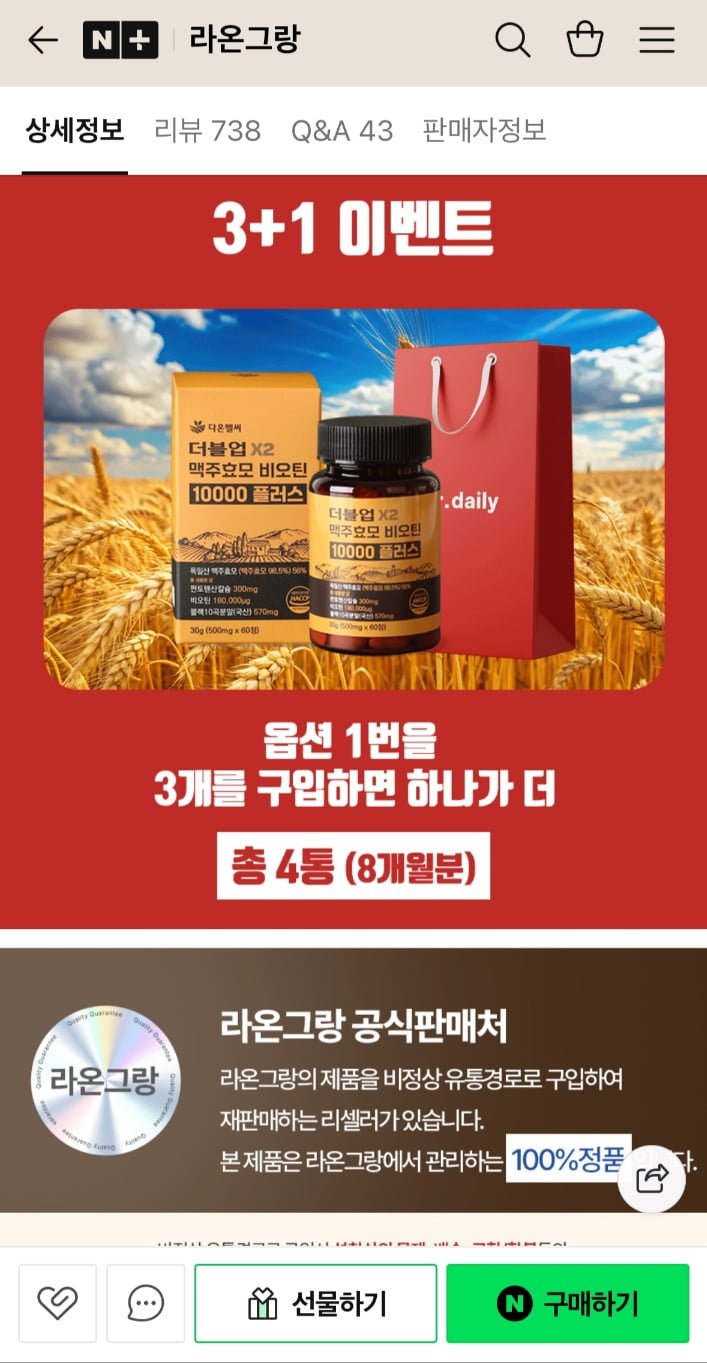Select the 상세정보 tab

point(75,130)
